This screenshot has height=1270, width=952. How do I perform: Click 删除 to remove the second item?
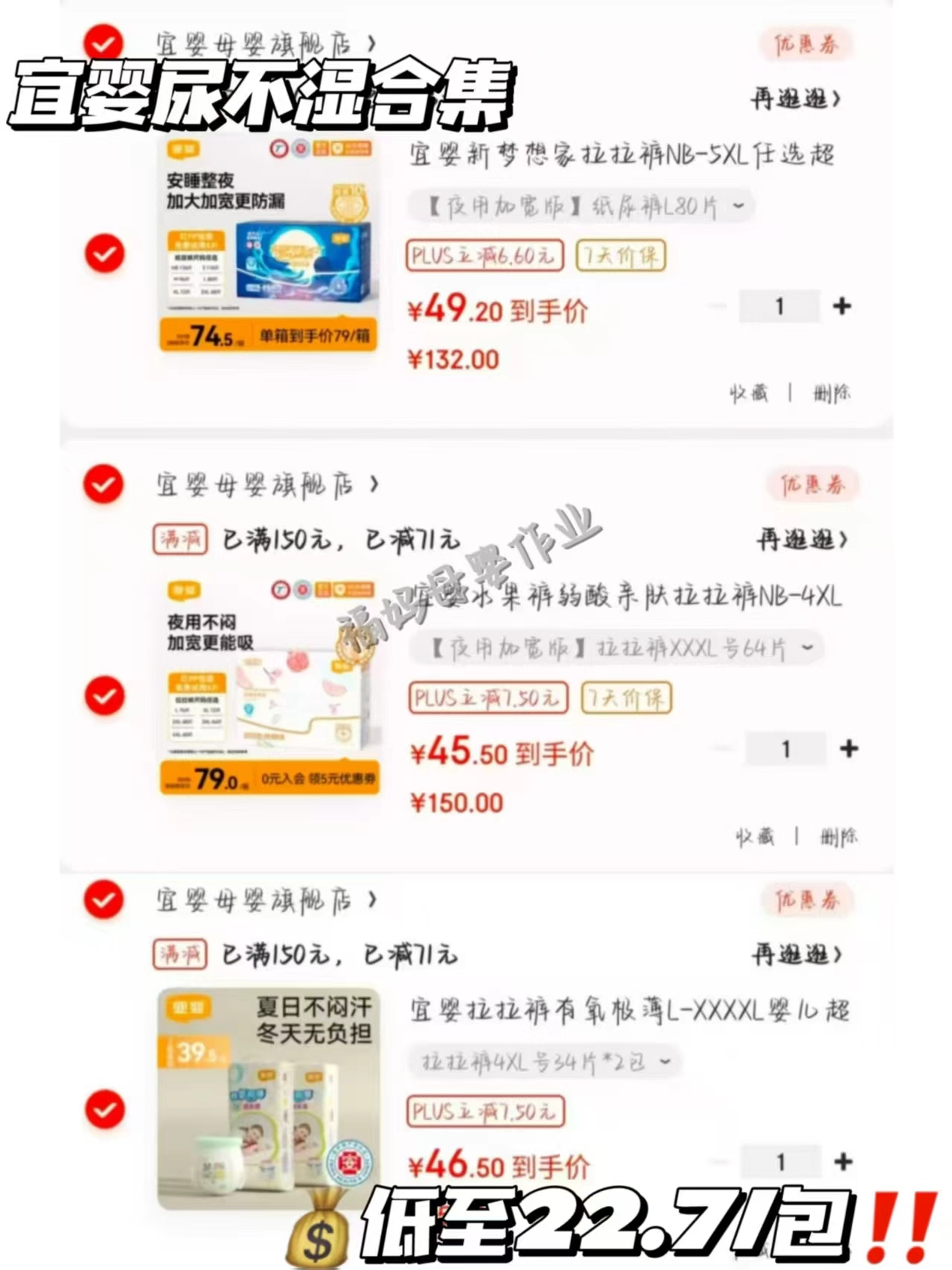click(x=839, y=836)
